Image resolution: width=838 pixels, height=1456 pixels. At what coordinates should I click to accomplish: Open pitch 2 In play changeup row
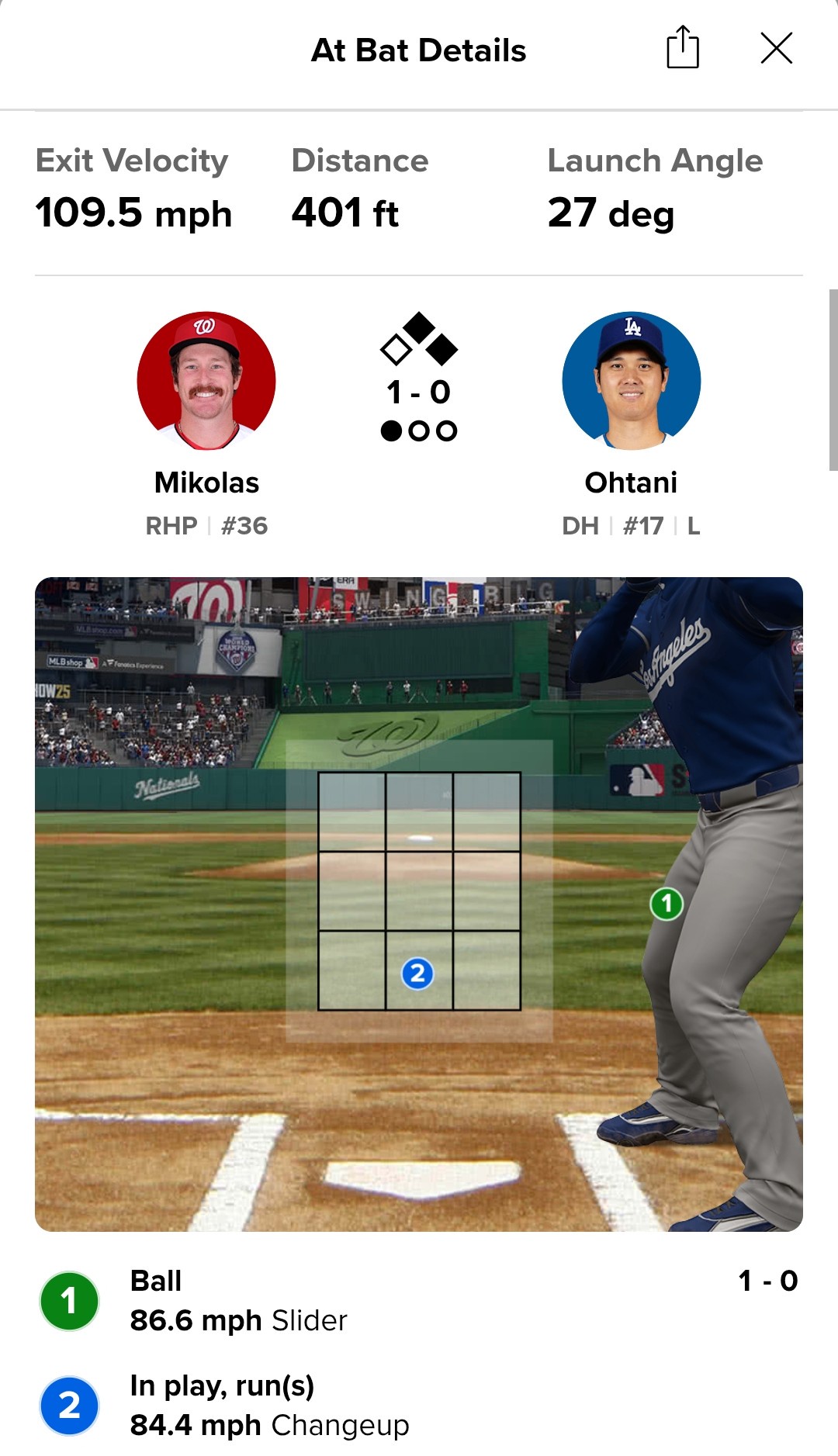[x=419, y=1406]
